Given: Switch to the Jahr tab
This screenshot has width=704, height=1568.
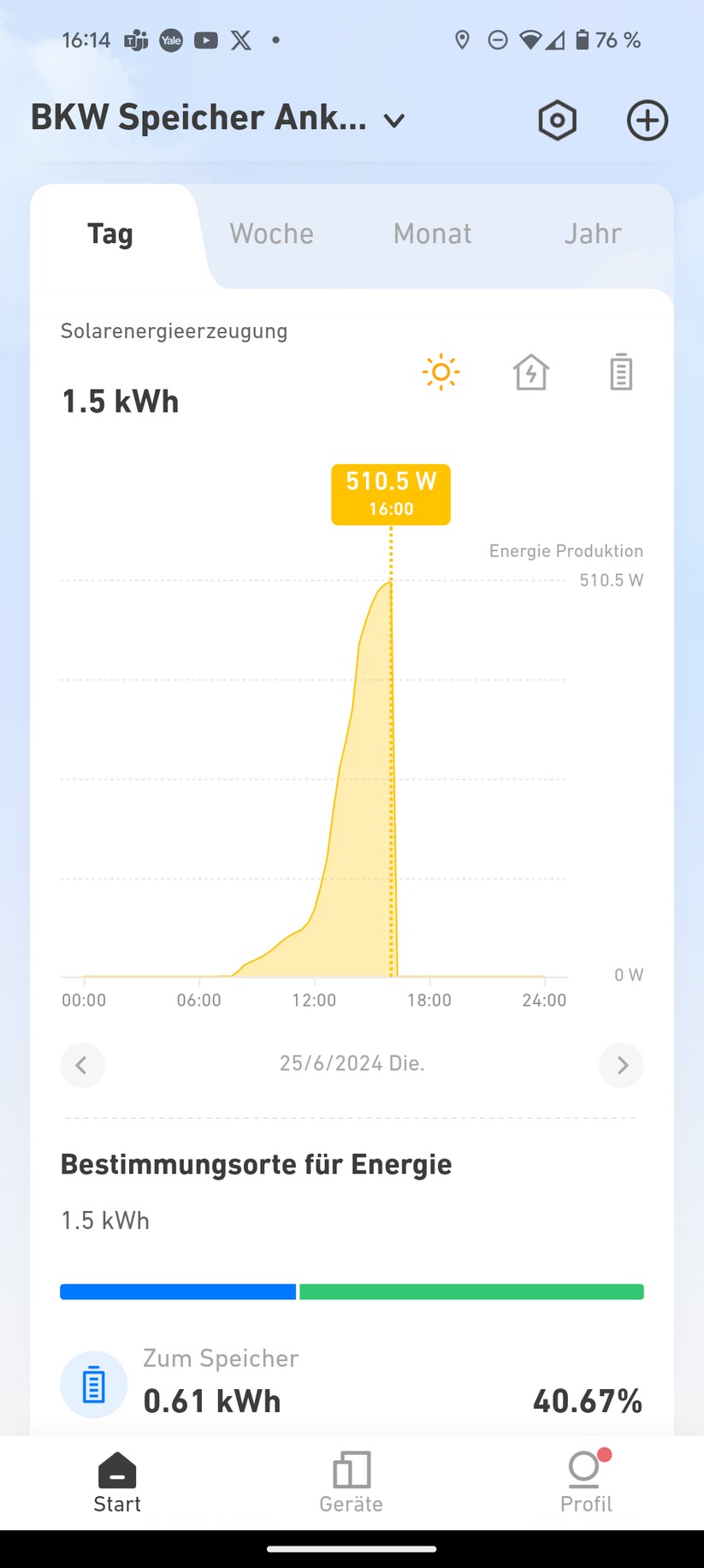Looking at the screenshot, I should tap(592, 234).
